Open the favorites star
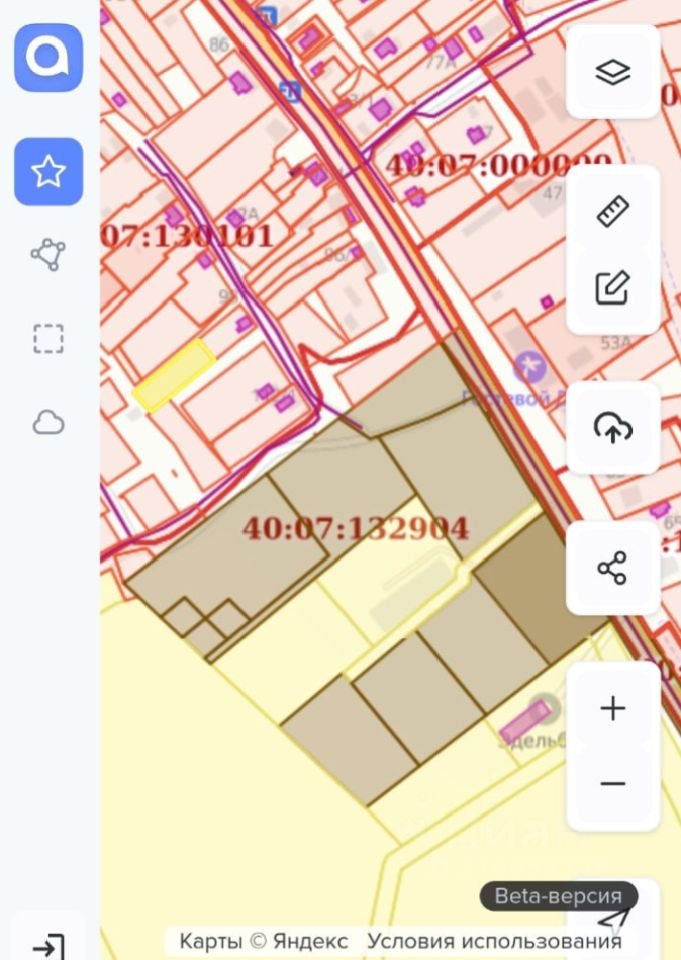 pos(48,172)
